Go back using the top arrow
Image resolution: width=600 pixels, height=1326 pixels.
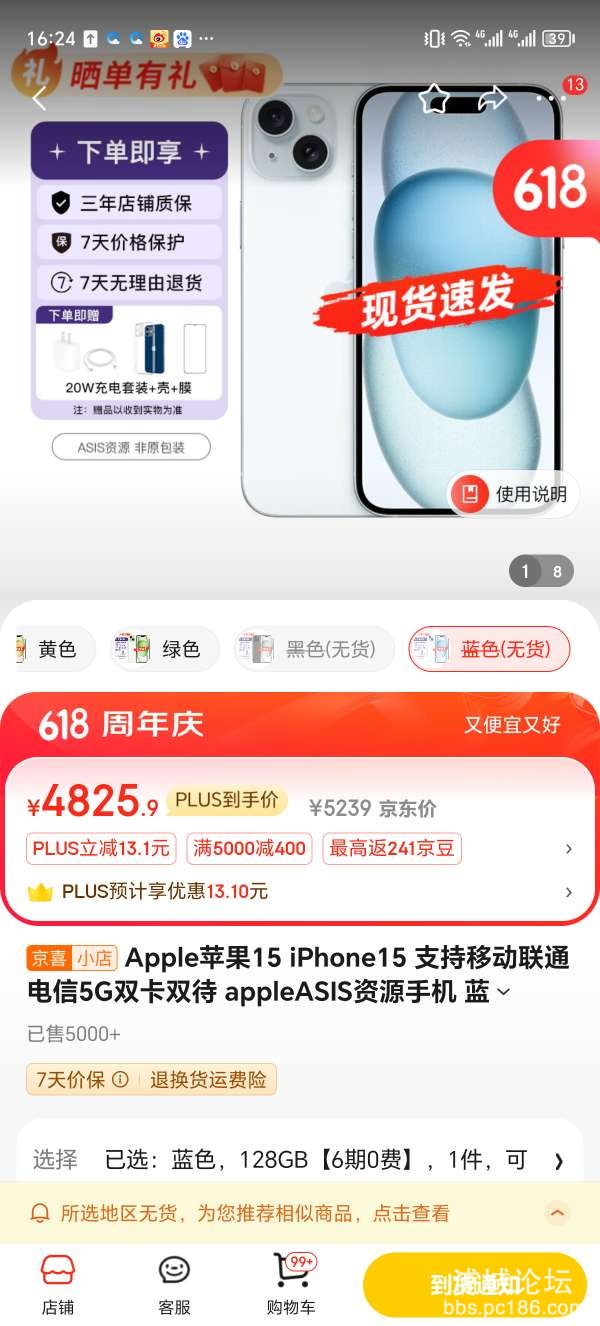click(x=39, y=98)
